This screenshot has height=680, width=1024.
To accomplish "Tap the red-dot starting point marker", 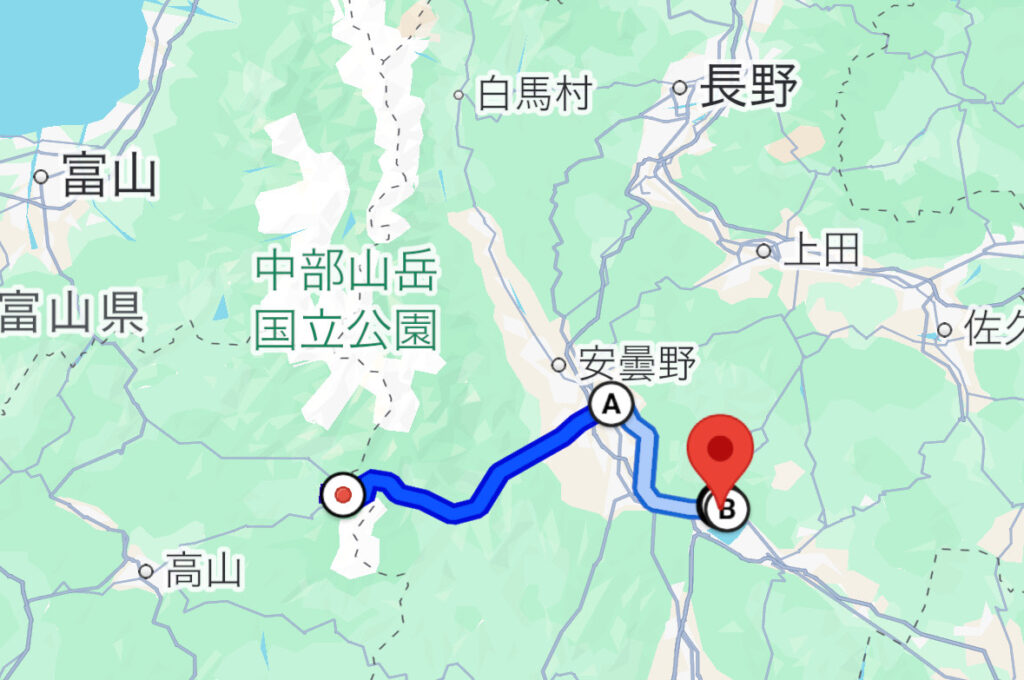I will click(344, 493).
